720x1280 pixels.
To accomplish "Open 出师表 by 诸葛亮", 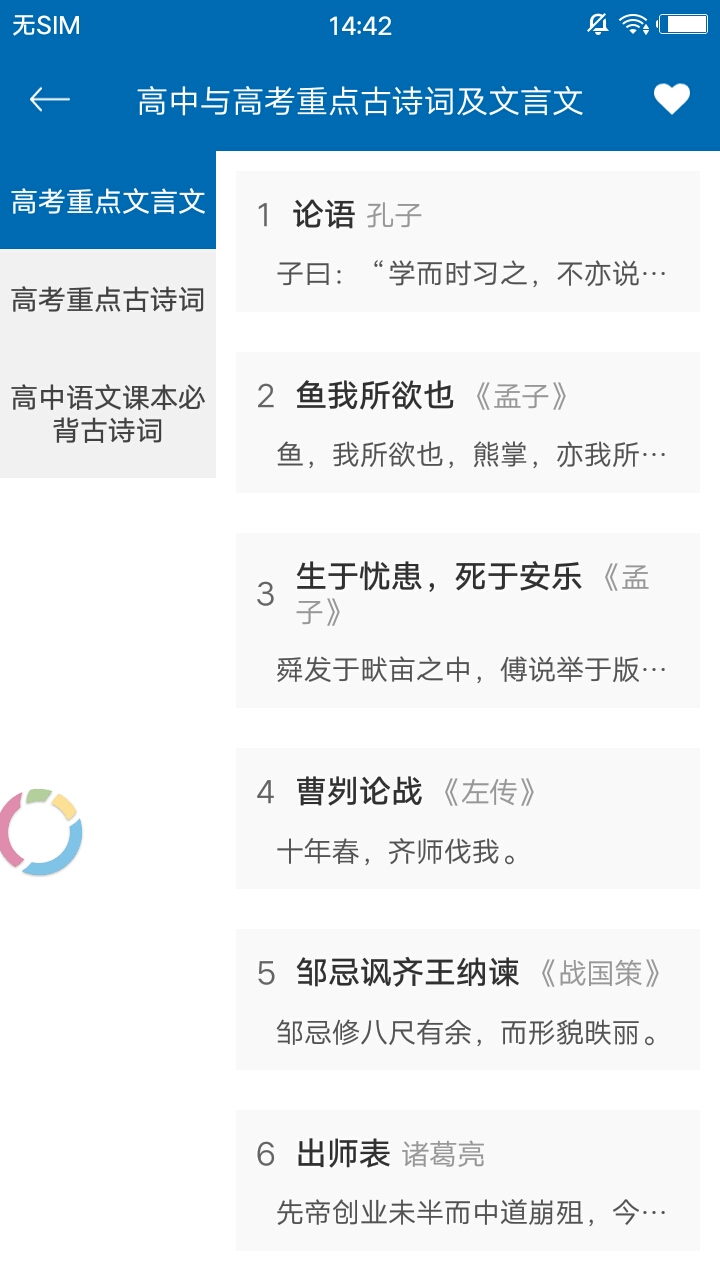I will [x=467, y=1181].
